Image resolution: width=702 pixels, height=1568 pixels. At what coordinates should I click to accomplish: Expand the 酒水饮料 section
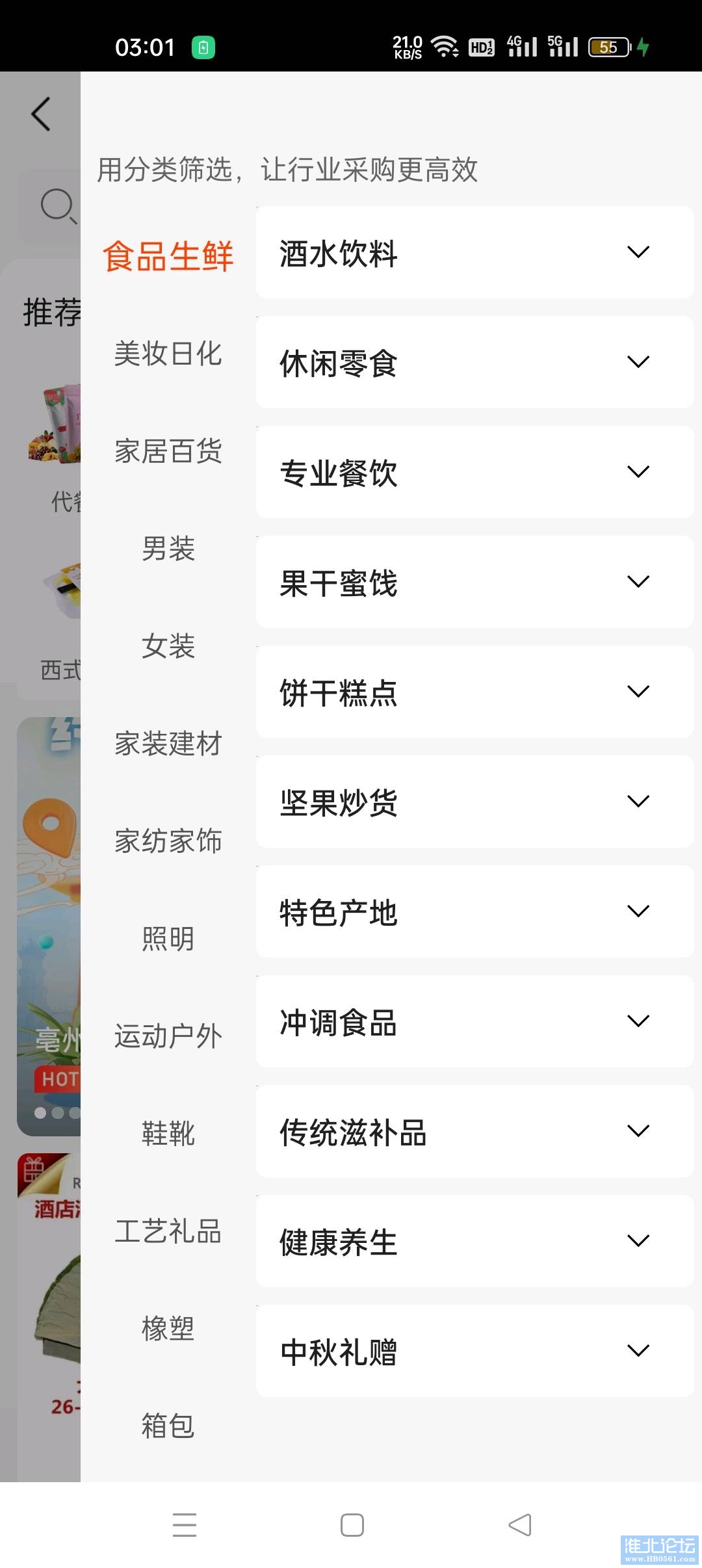(x=474, y=252)
